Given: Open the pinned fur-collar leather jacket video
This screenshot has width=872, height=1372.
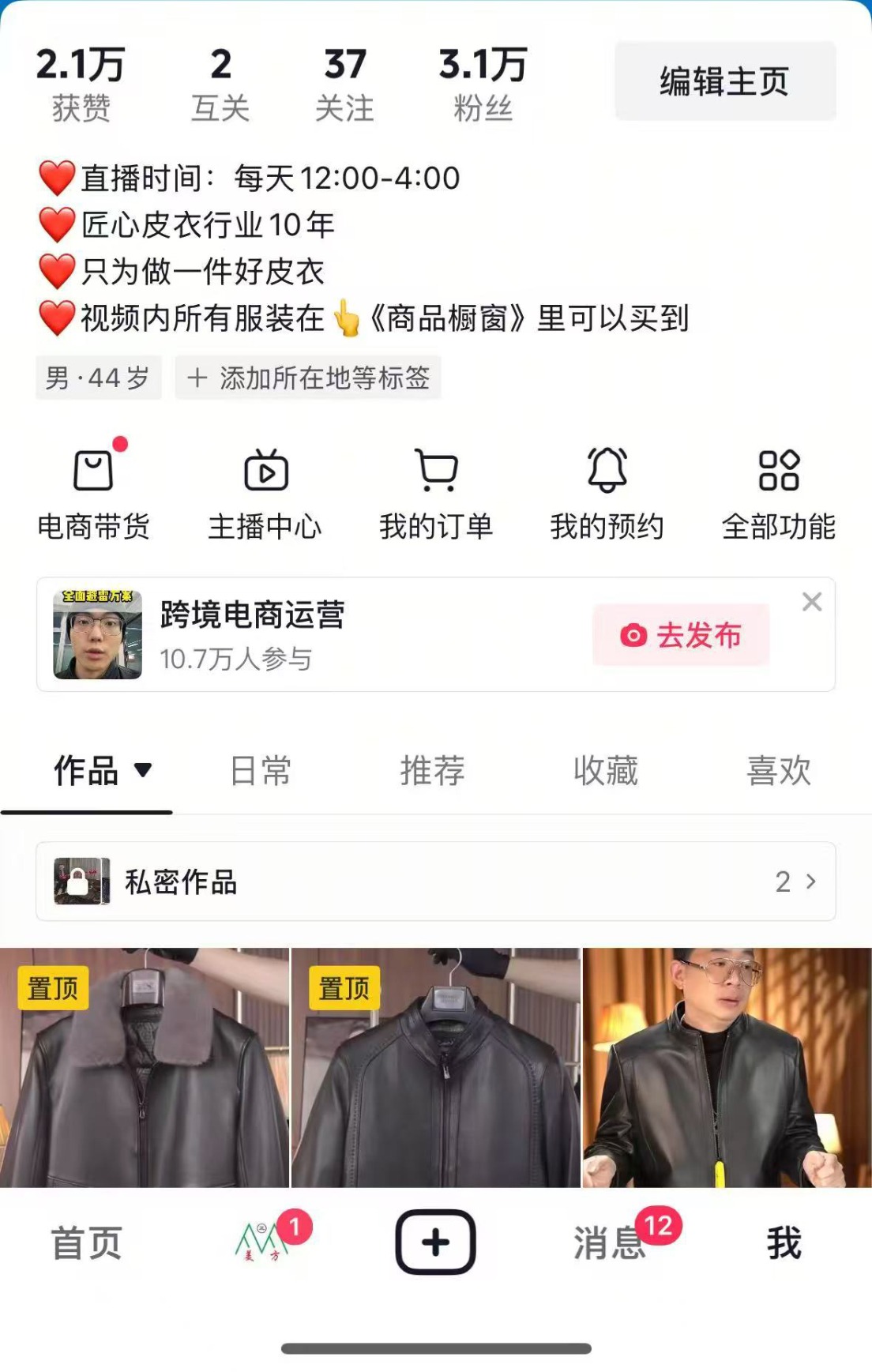Looking at the screenshot, I should 145,1068.
